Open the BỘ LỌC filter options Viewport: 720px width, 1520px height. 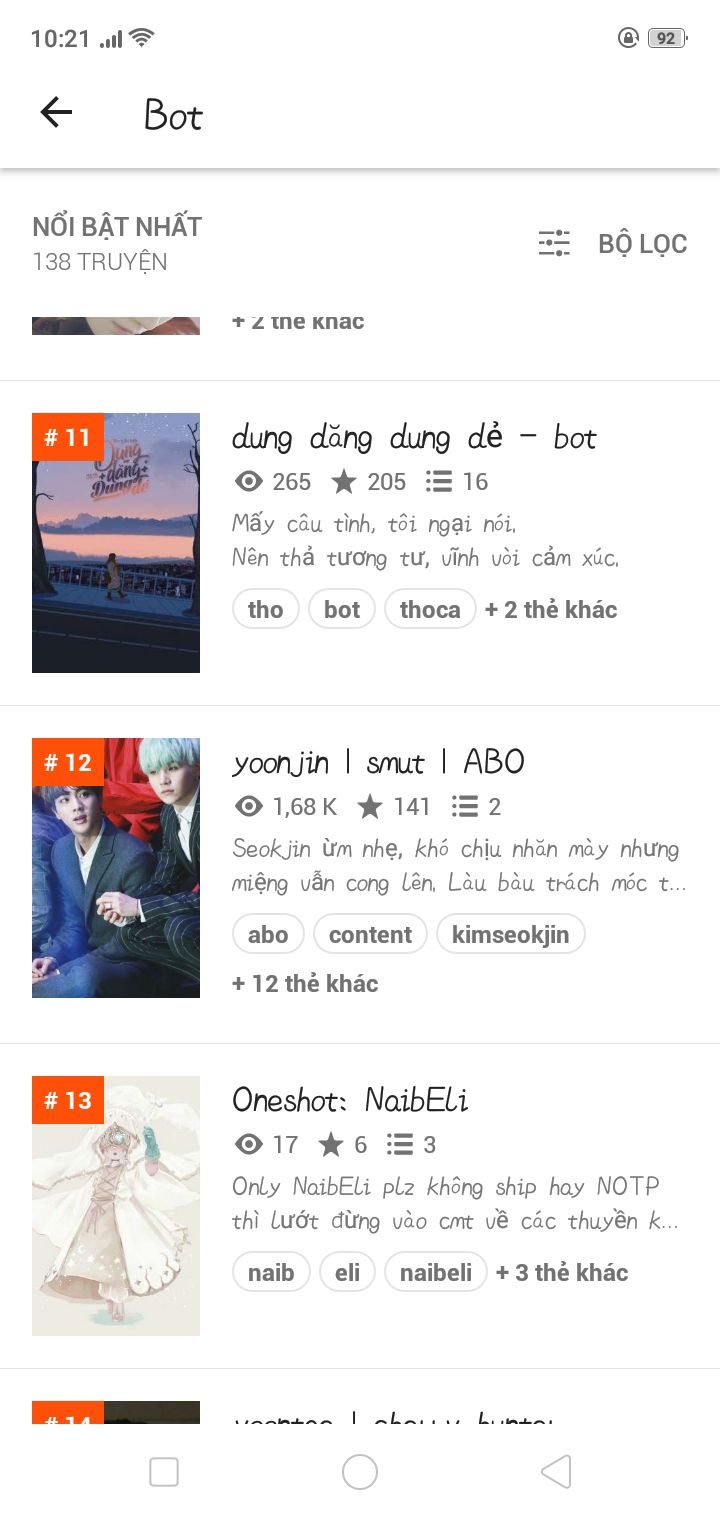[613, 244]
